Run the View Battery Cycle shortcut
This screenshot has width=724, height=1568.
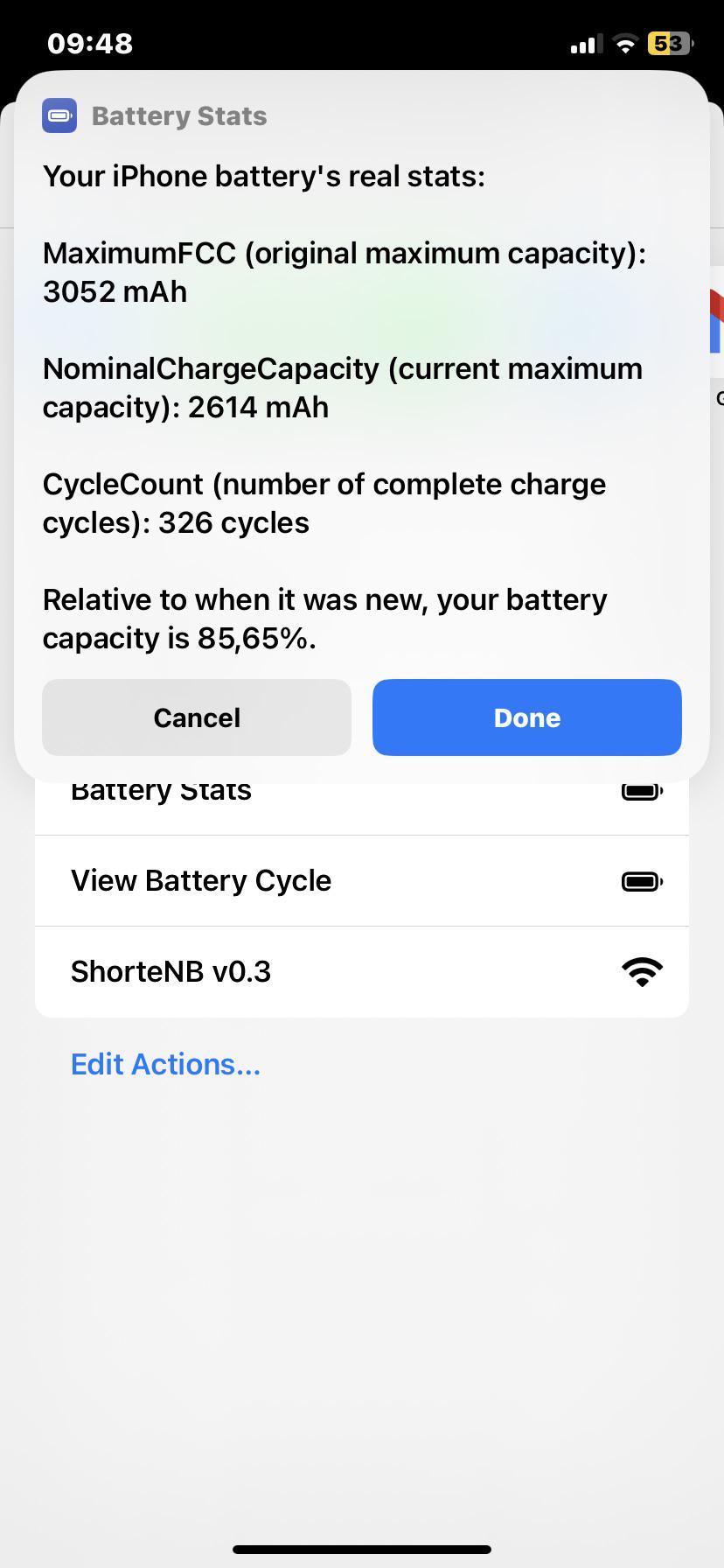coord(361,880)
